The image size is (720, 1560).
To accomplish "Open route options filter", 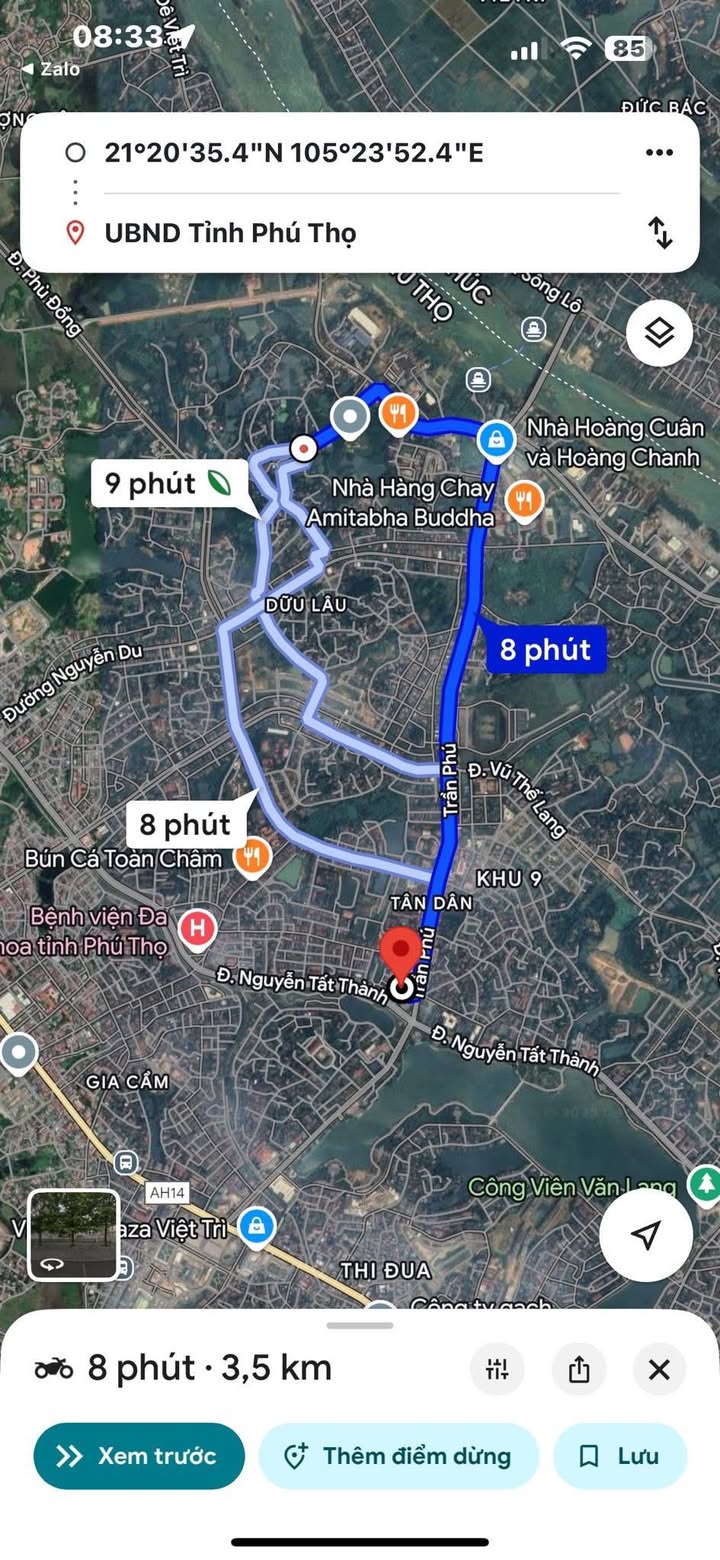I will 497,1369.
